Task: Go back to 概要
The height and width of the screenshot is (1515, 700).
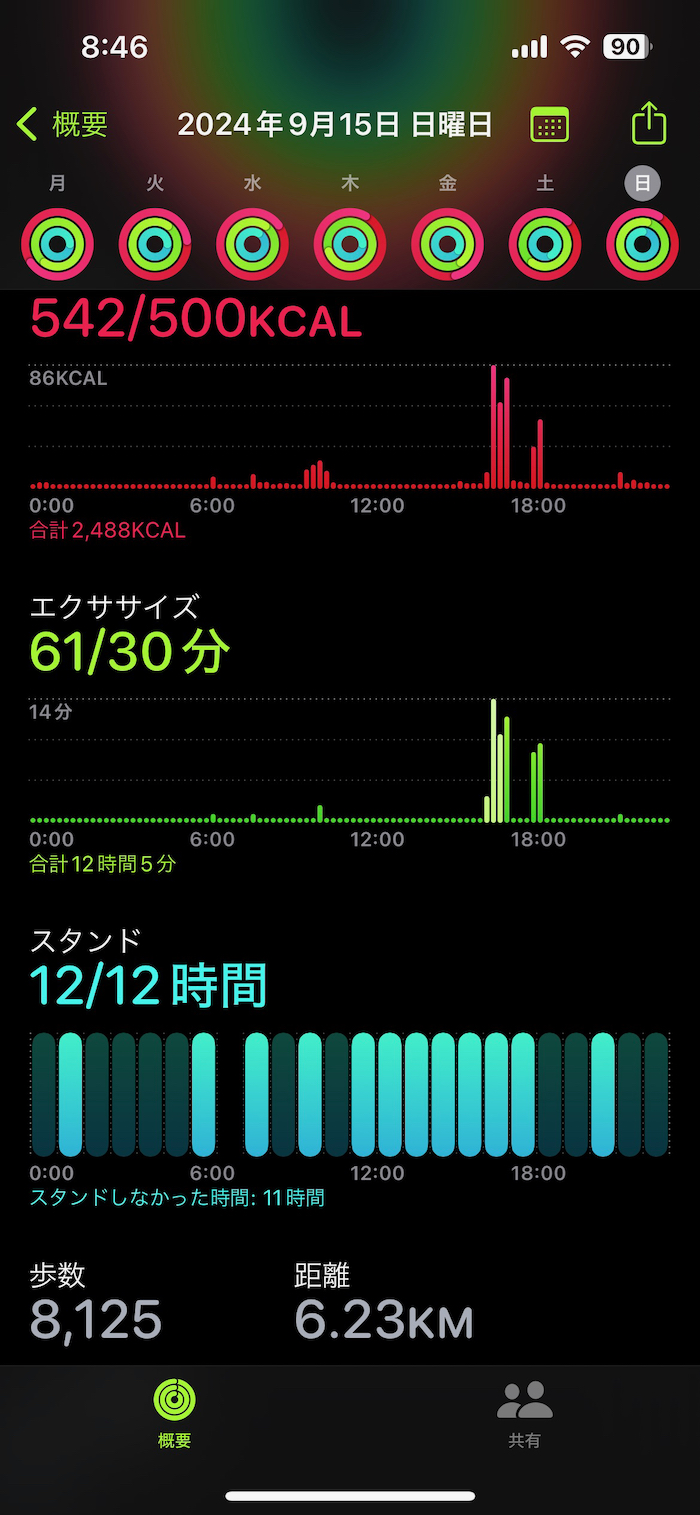Action: [62, 125]
